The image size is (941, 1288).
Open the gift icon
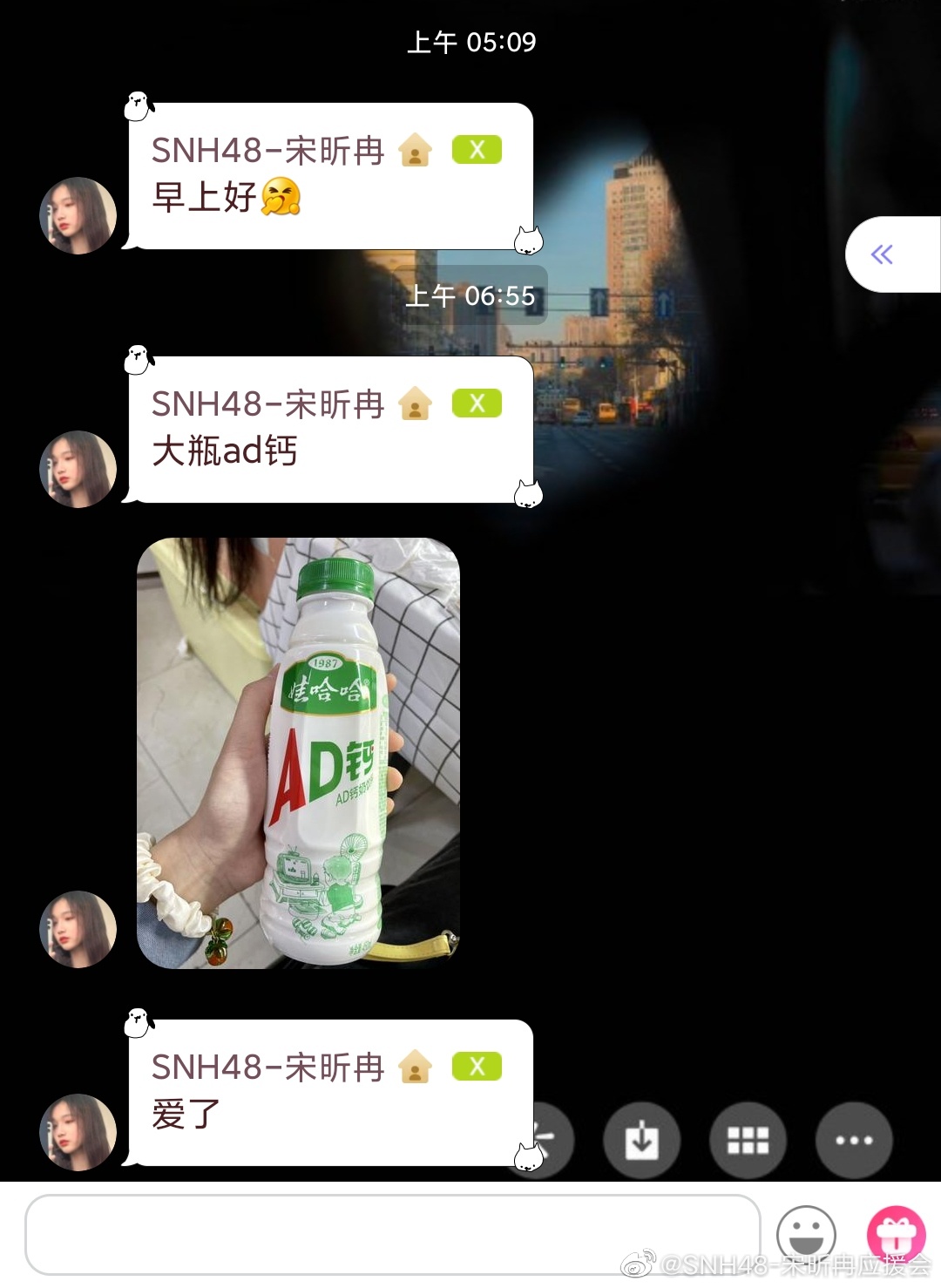pos(896,1234)
